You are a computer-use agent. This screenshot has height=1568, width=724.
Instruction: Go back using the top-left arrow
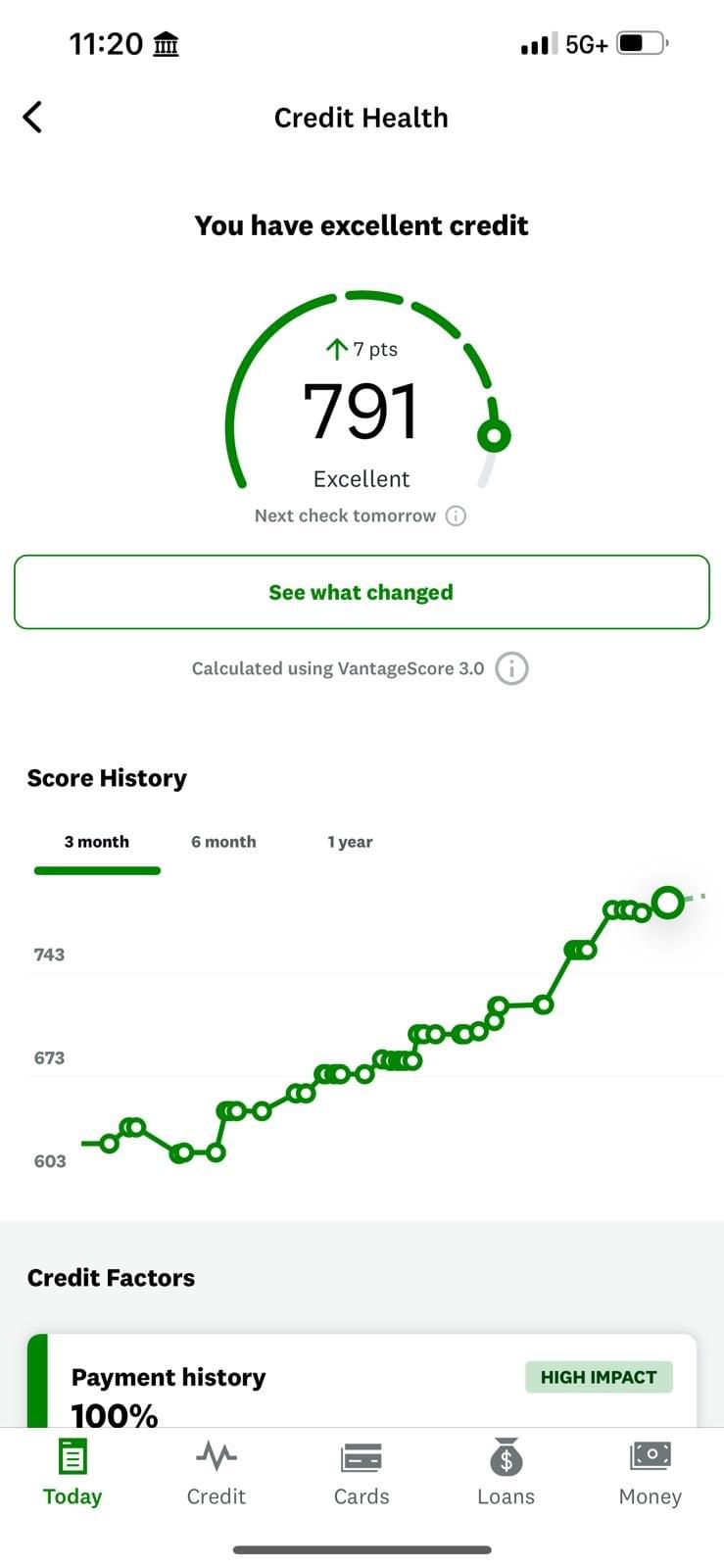click(32, 117)
